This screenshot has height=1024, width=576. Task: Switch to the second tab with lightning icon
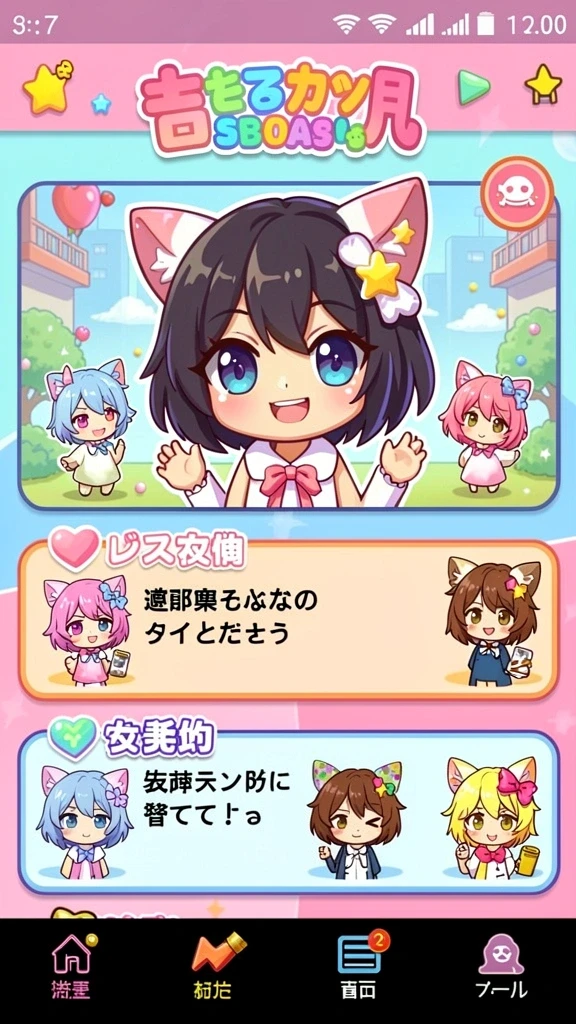217,968
